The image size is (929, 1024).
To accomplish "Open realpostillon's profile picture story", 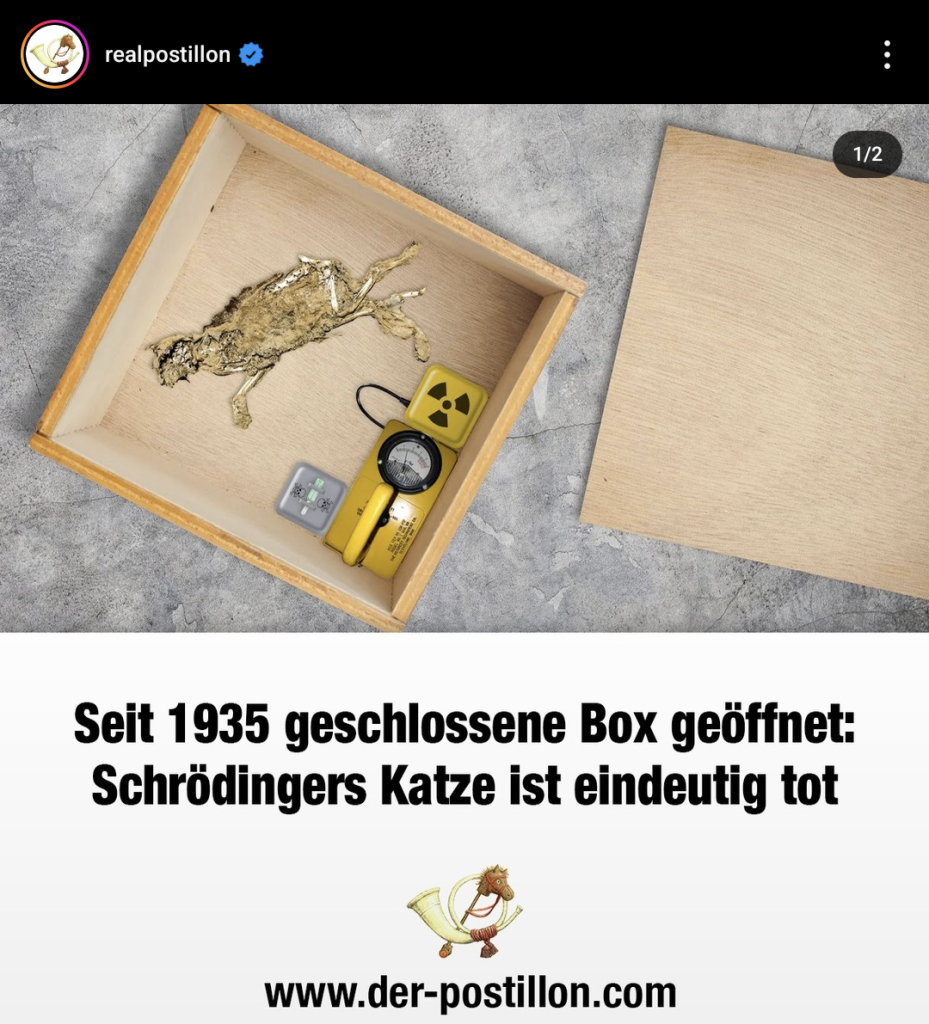I will click(54, 55).
